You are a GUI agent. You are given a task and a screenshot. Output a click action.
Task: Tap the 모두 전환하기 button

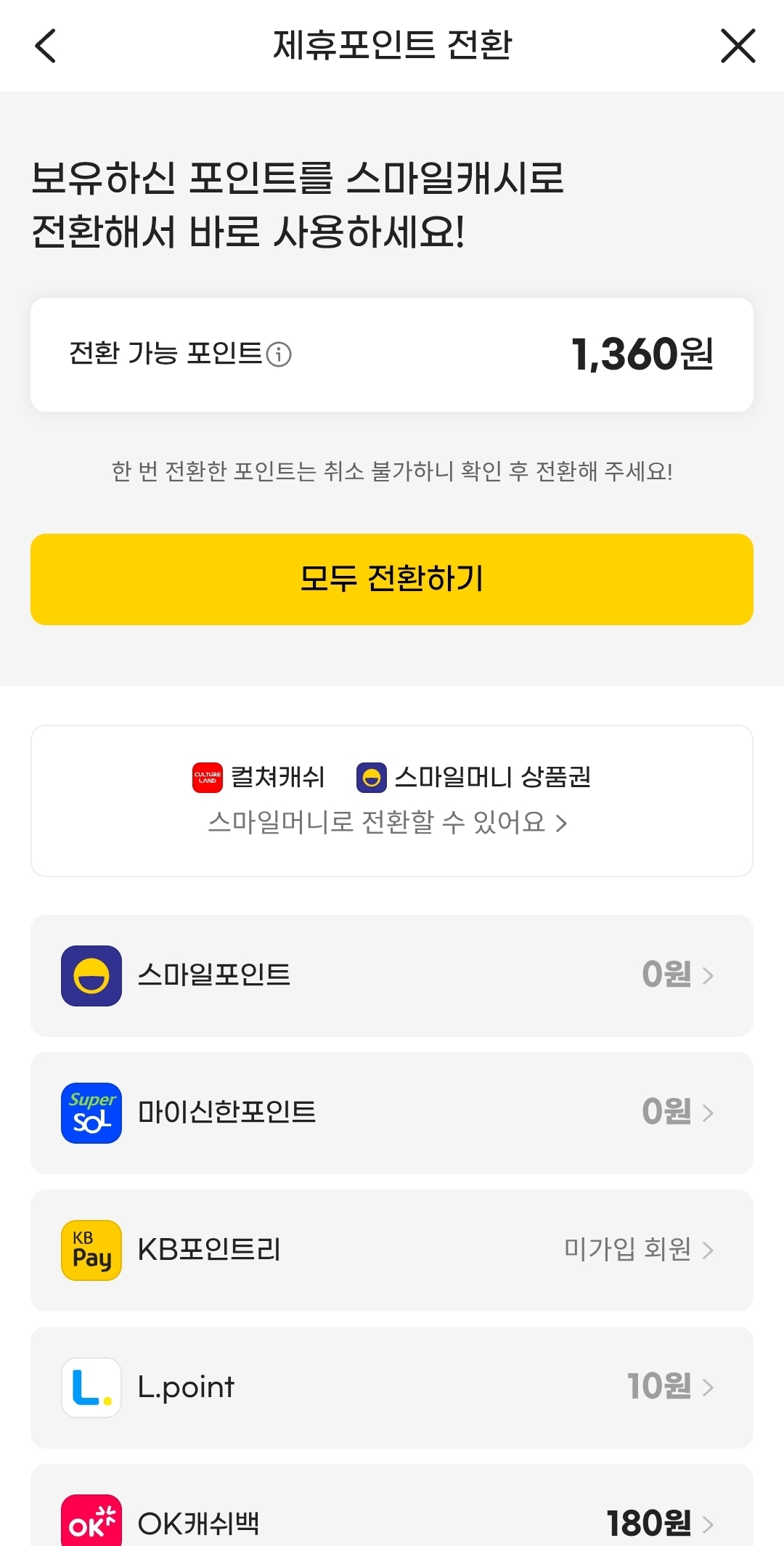click(x=392, y=579)
